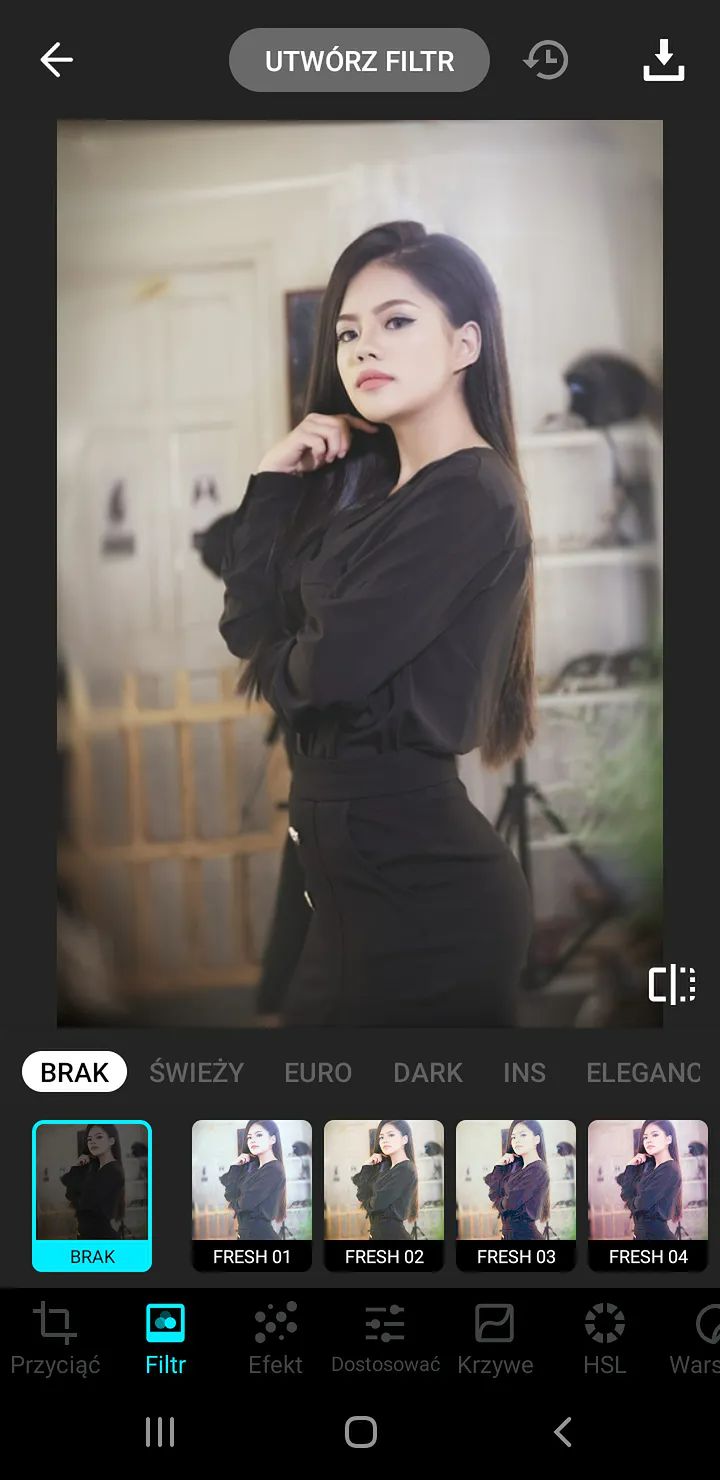Open the Krzywe curves tool
The height and width of the screenshot is (1480, 720).
pyautogui.click(x=495, y=1338)
